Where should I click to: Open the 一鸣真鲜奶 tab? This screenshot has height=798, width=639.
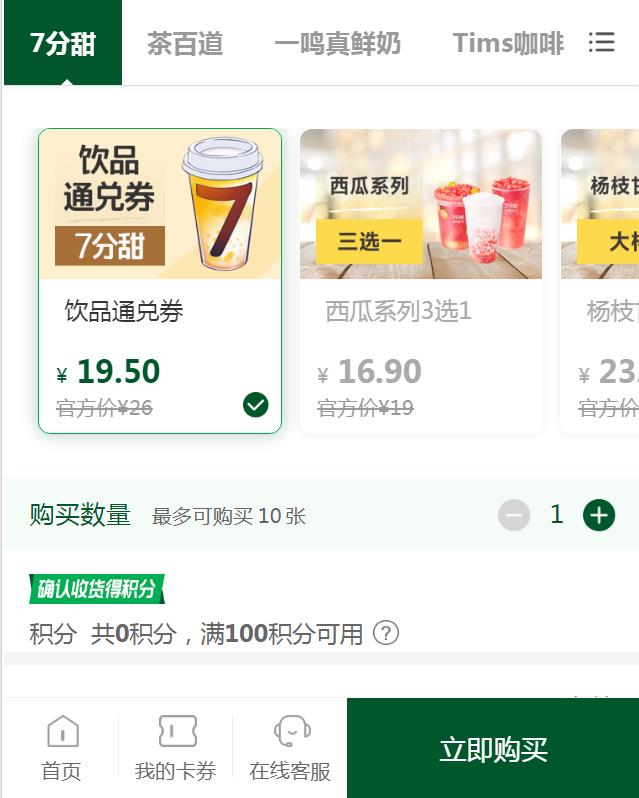click(x=337, y=43)
